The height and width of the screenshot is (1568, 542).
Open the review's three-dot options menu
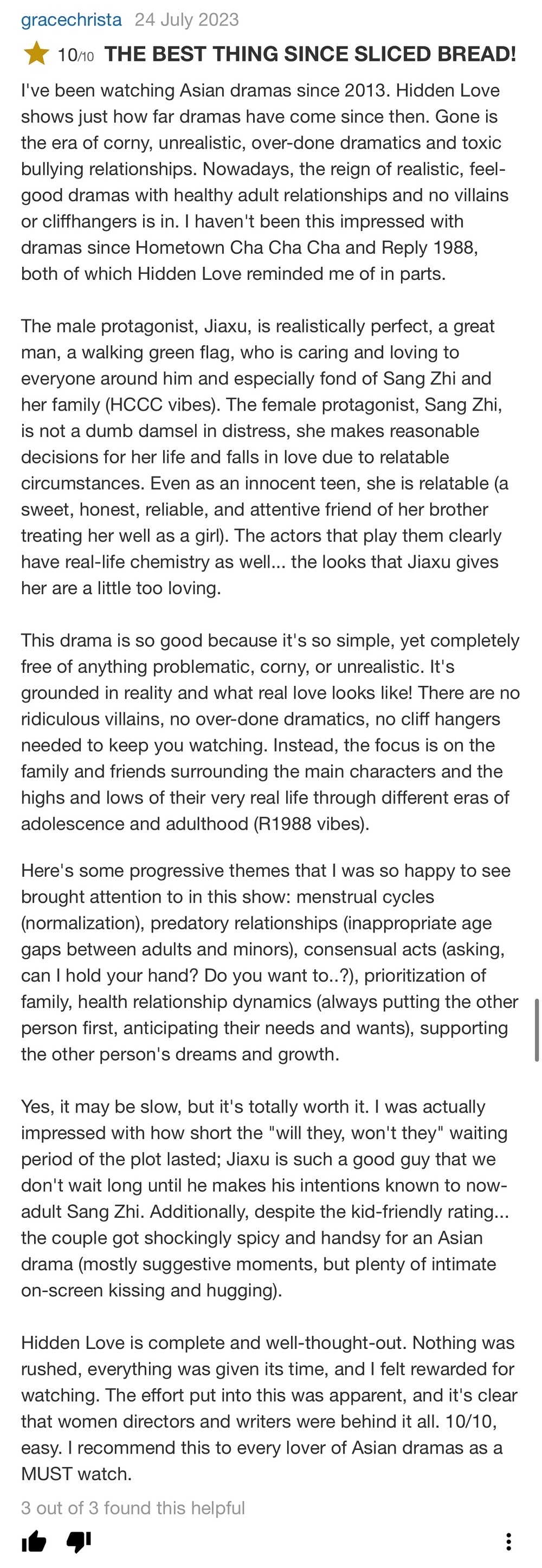508,1542
